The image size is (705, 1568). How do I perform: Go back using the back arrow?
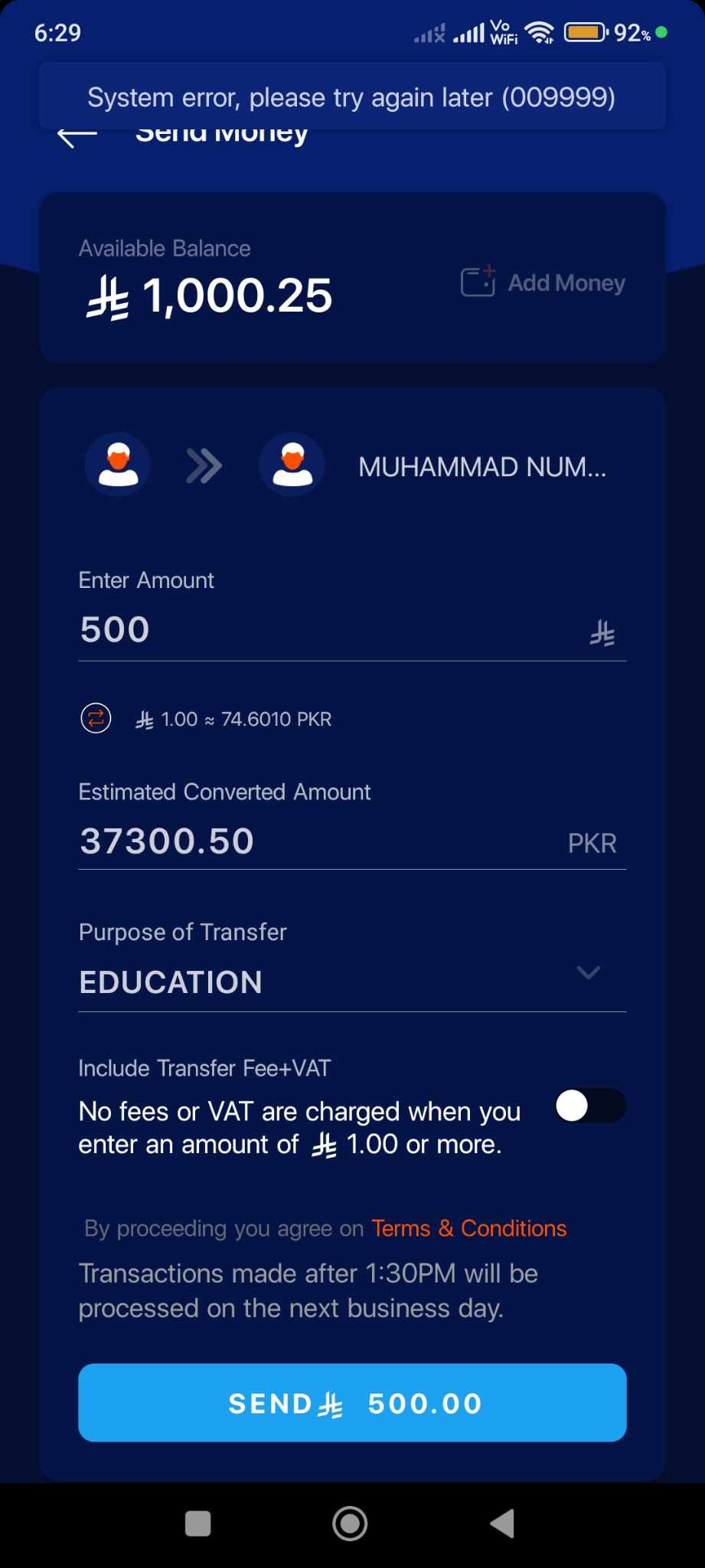pos(77,136)
